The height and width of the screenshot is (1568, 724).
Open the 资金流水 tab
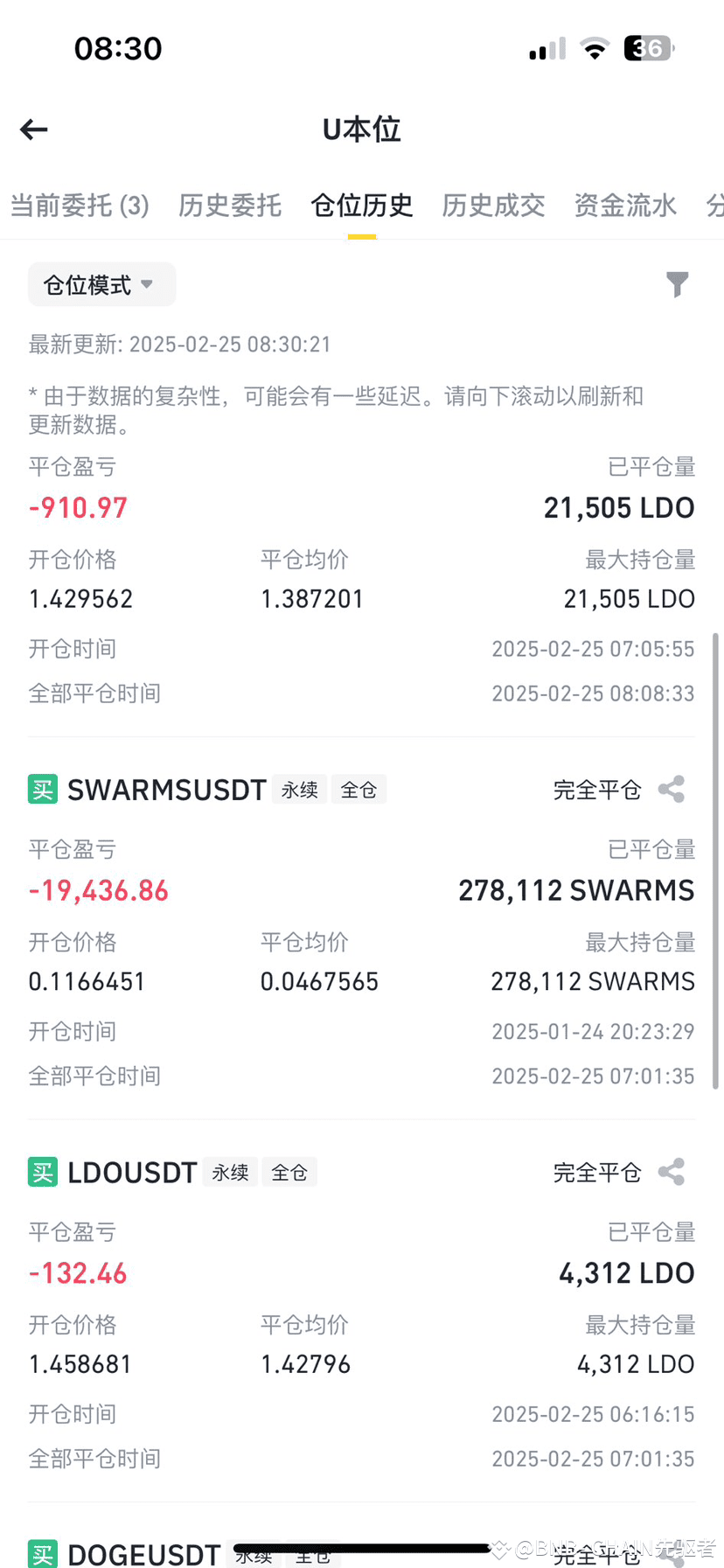coord(625,206)
